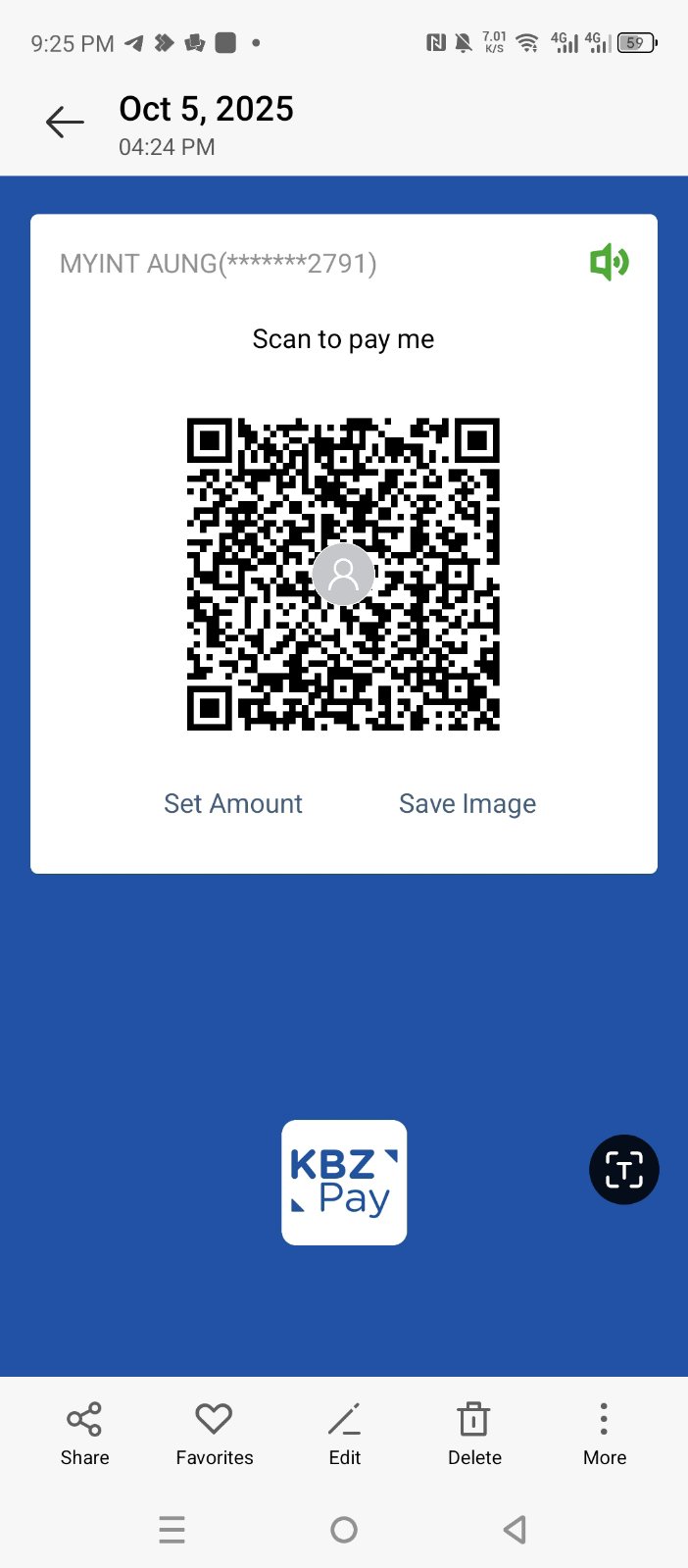
Task: Tap the text recognition floating button
Action: click(x=624, y=1170)
